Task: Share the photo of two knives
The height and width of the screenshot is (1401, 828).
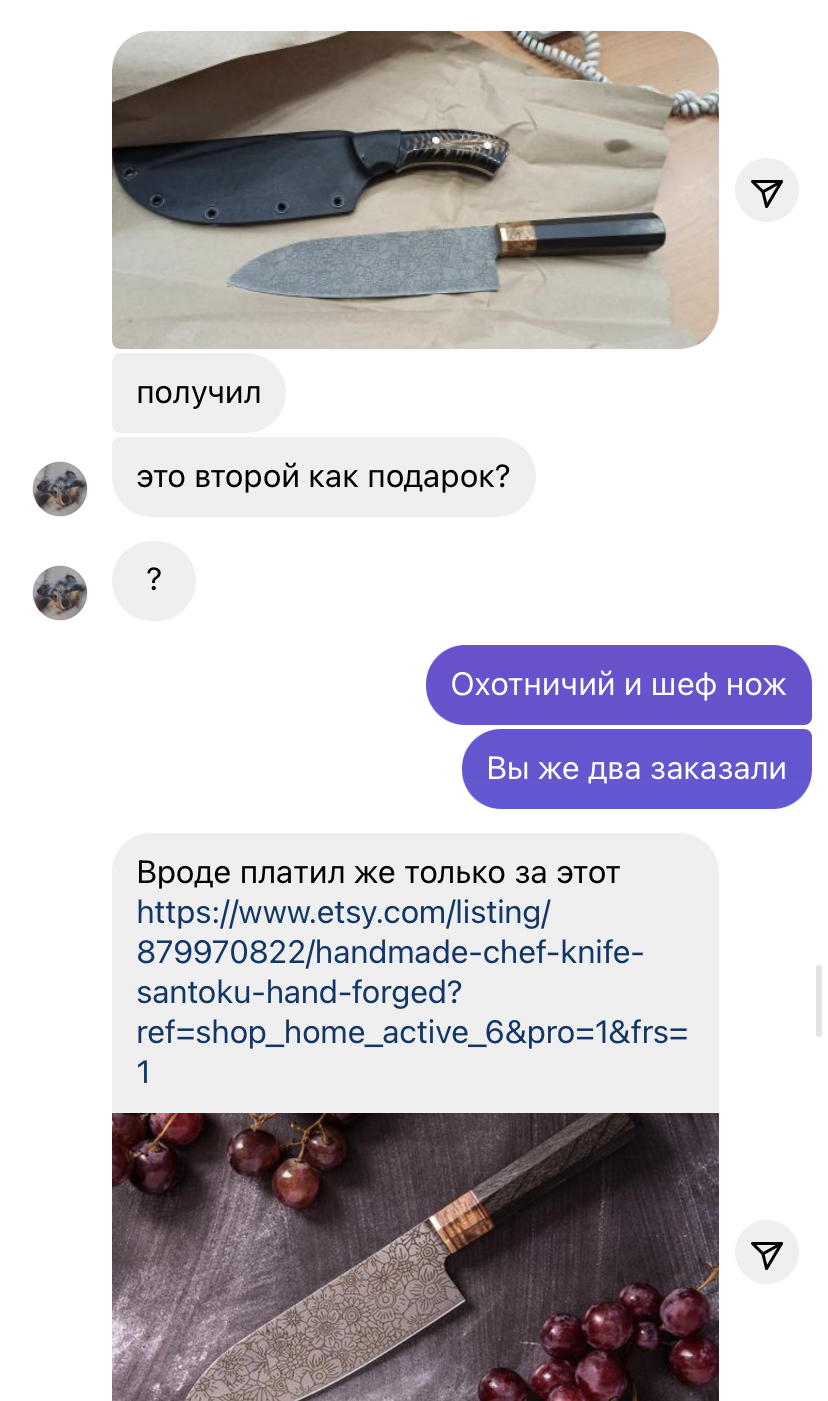Action: pos(766,191)
